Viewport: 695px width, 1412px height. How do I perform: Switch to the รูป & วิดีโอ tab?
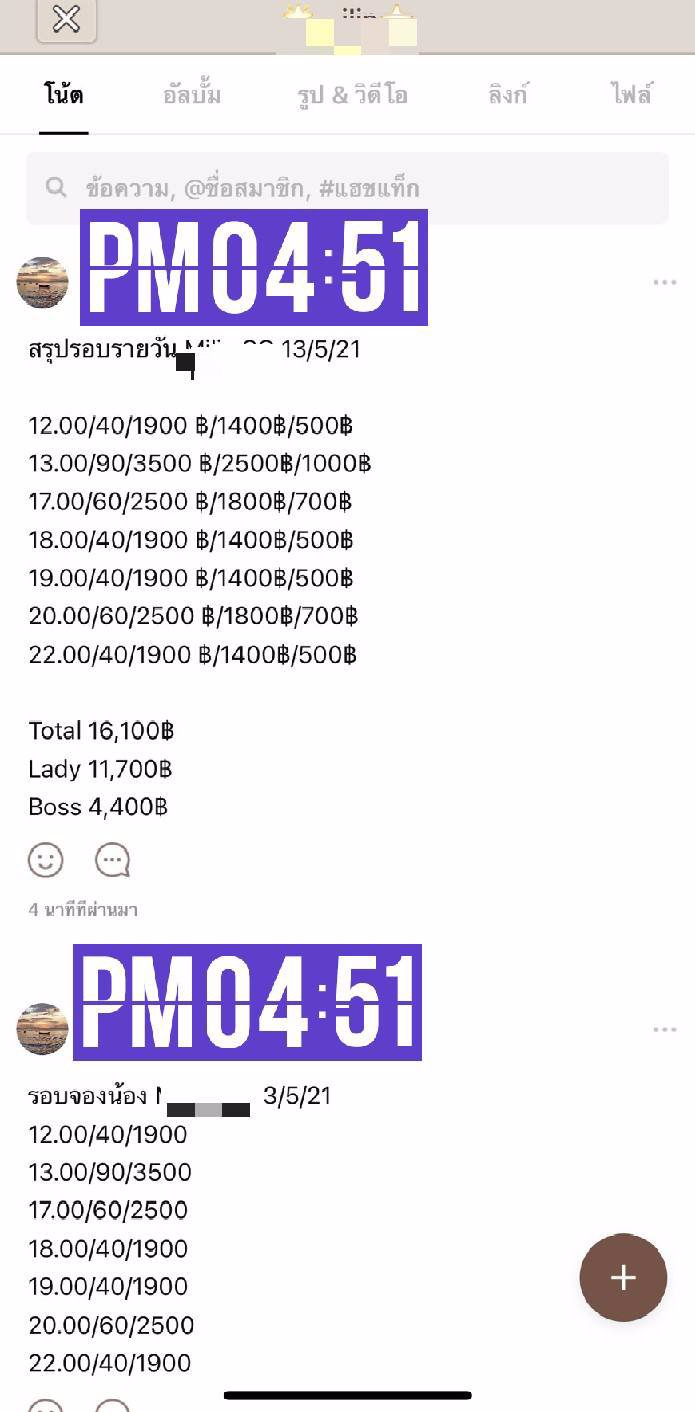pyautogui.click(x=352, y=96)
